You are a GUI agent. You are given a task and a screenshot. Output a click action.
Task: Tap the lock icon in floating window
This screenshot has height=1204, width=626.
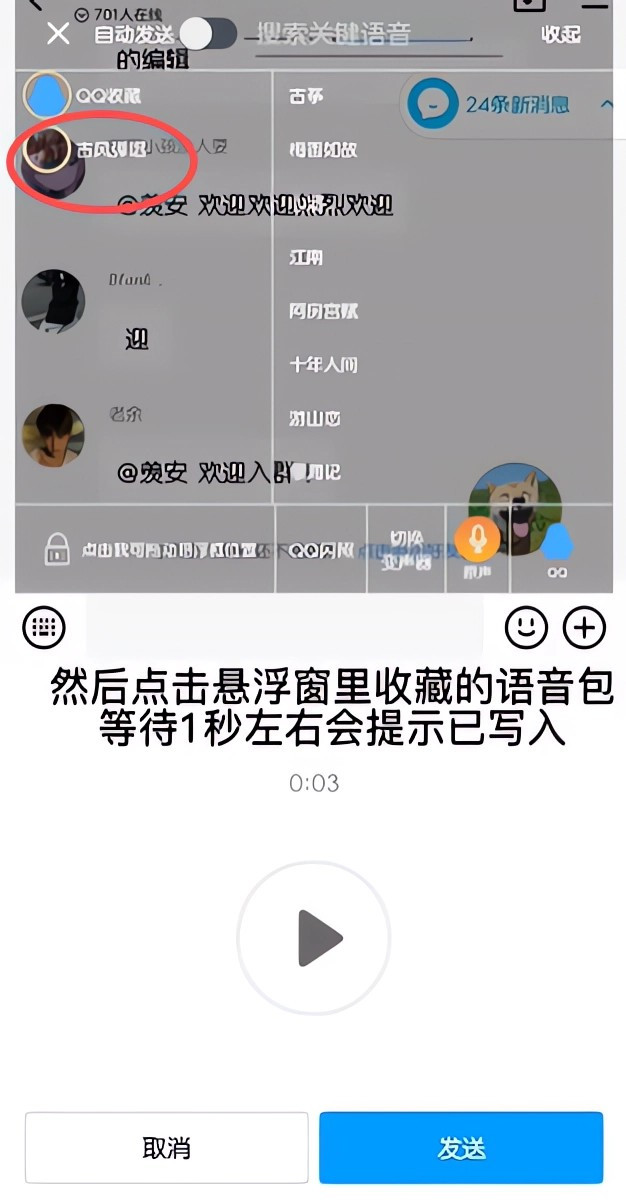click(x=56, y=549)
